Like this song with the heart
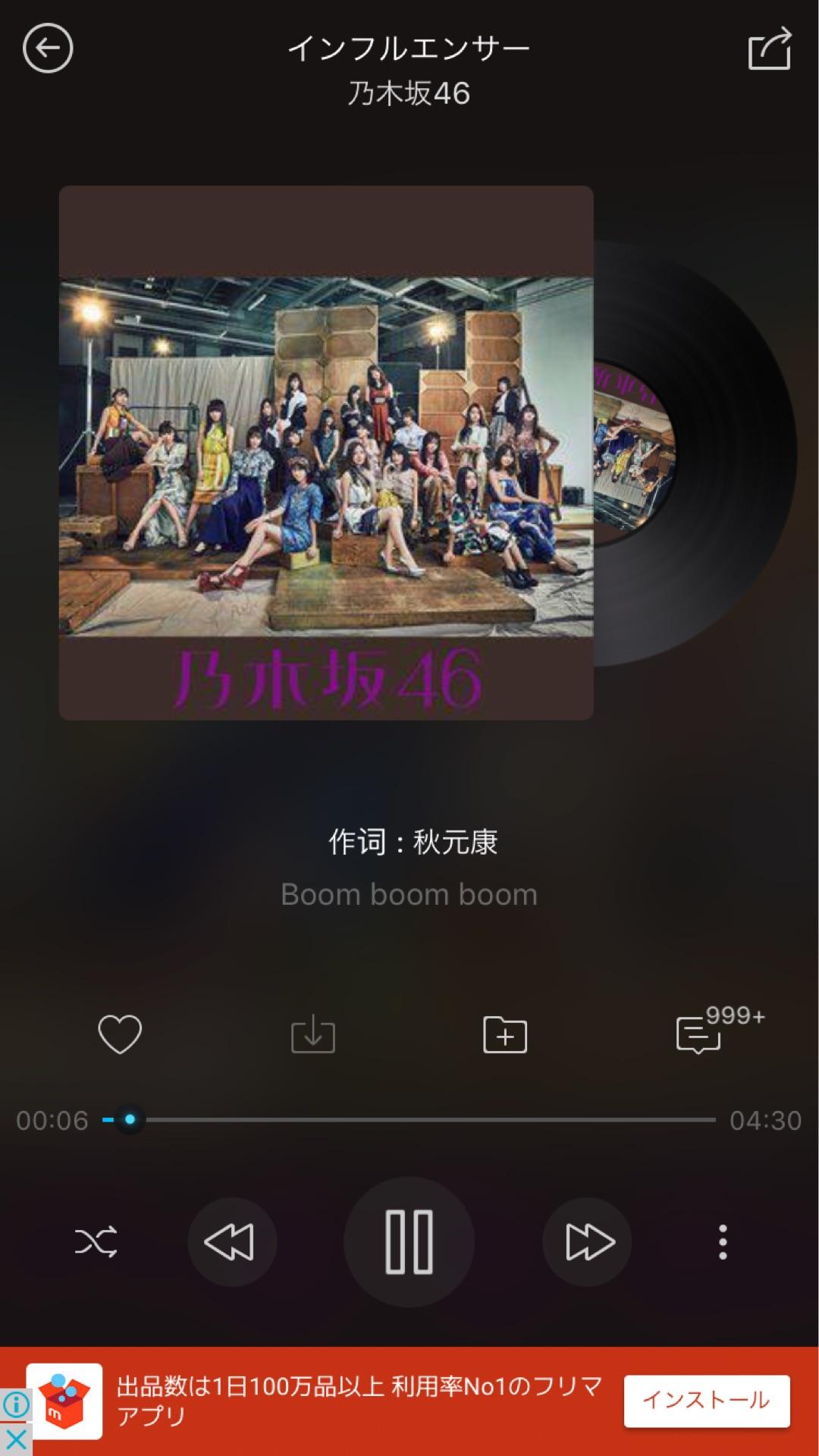The height and width of the screenshot is (1456, 819). 120,1034
